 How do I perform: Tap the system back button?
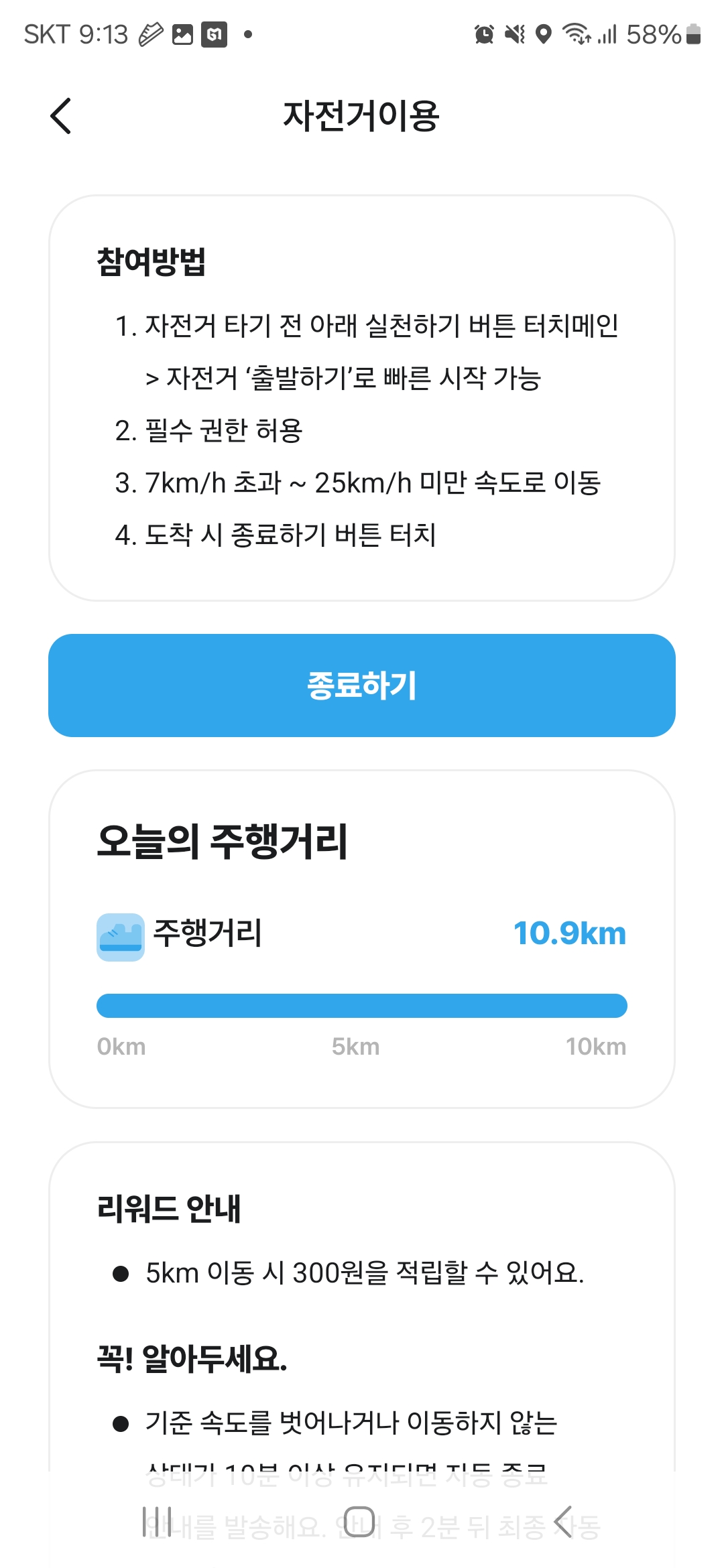tap(563, 1522)
